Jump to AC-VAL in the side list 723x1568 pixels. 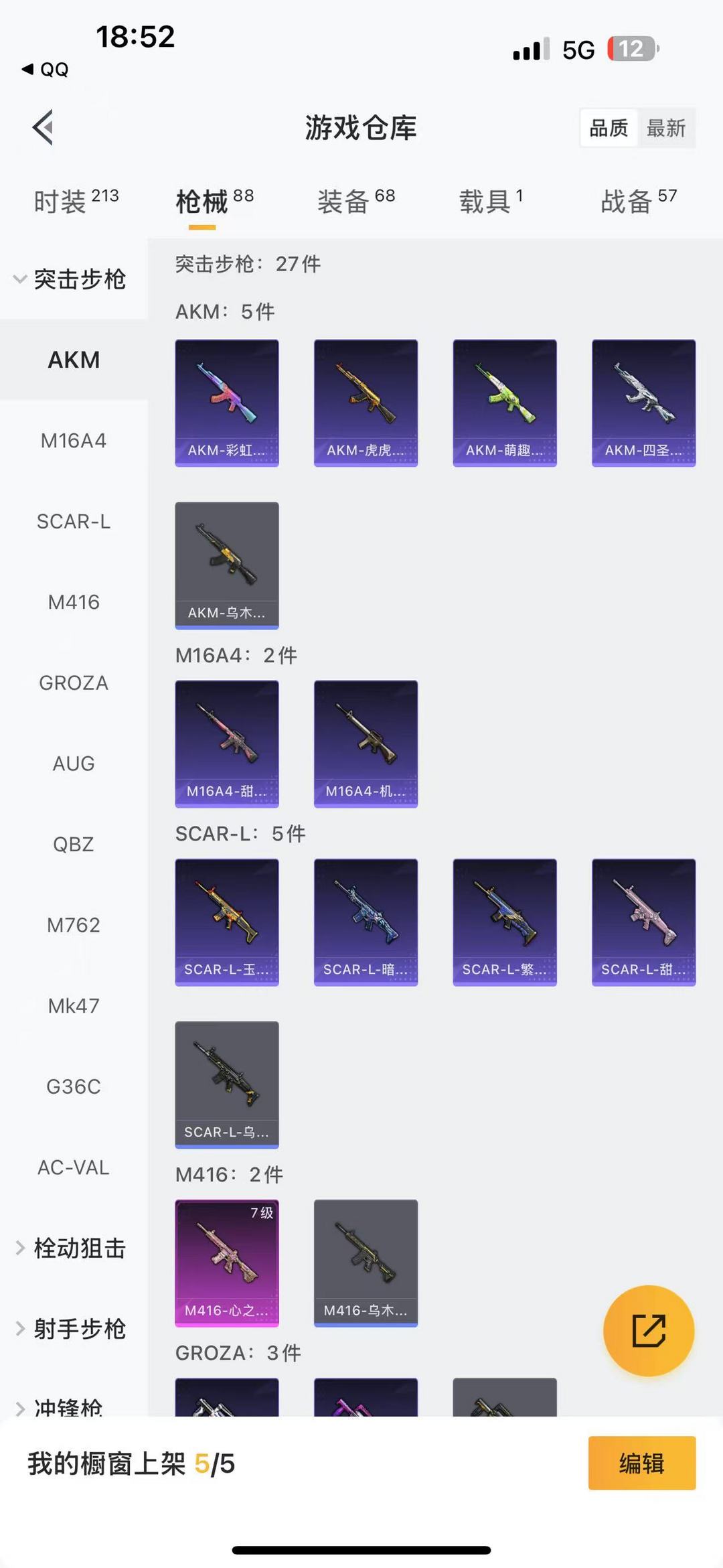pos(74,1167)
